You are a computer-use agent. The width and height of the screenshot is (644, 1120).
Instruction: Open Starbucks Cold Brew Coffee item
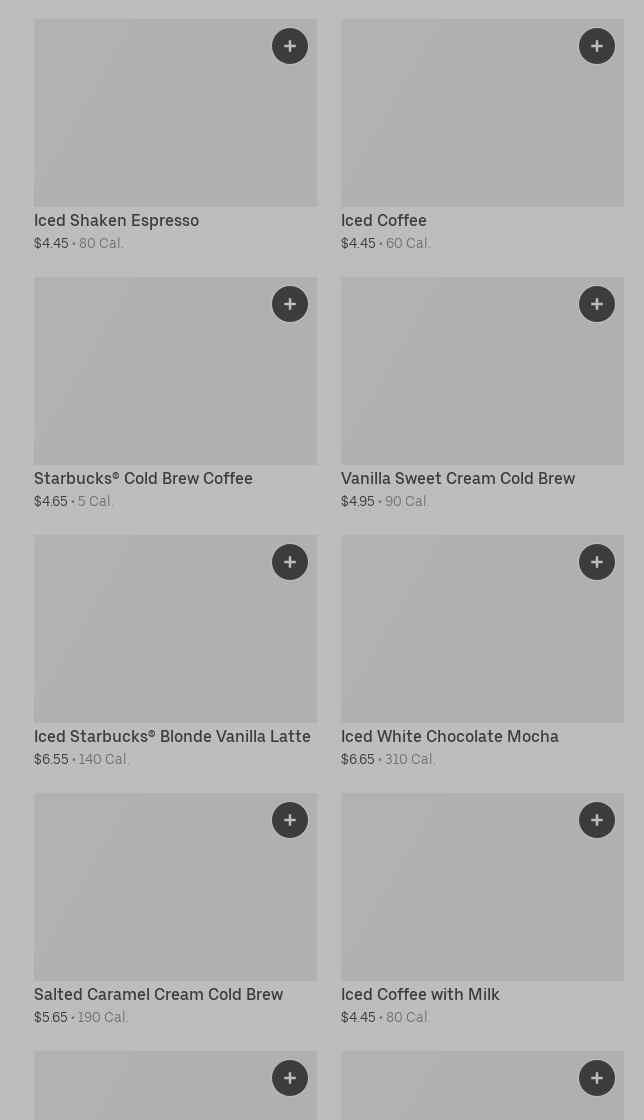[143, 479]
